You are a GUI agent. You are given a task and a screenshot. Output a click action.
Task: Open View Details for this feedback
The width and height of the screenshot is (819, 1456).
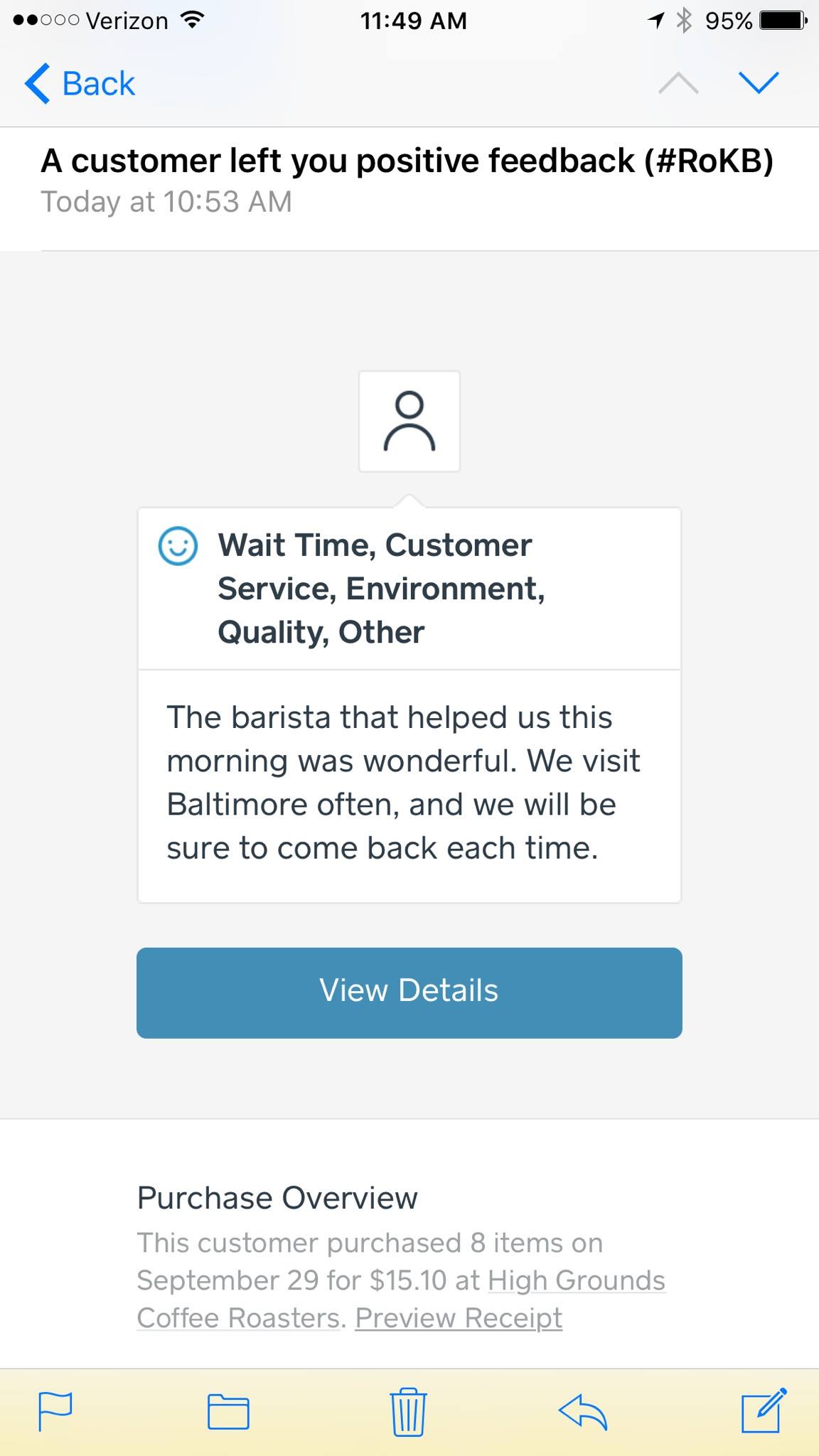coord(409,992)
